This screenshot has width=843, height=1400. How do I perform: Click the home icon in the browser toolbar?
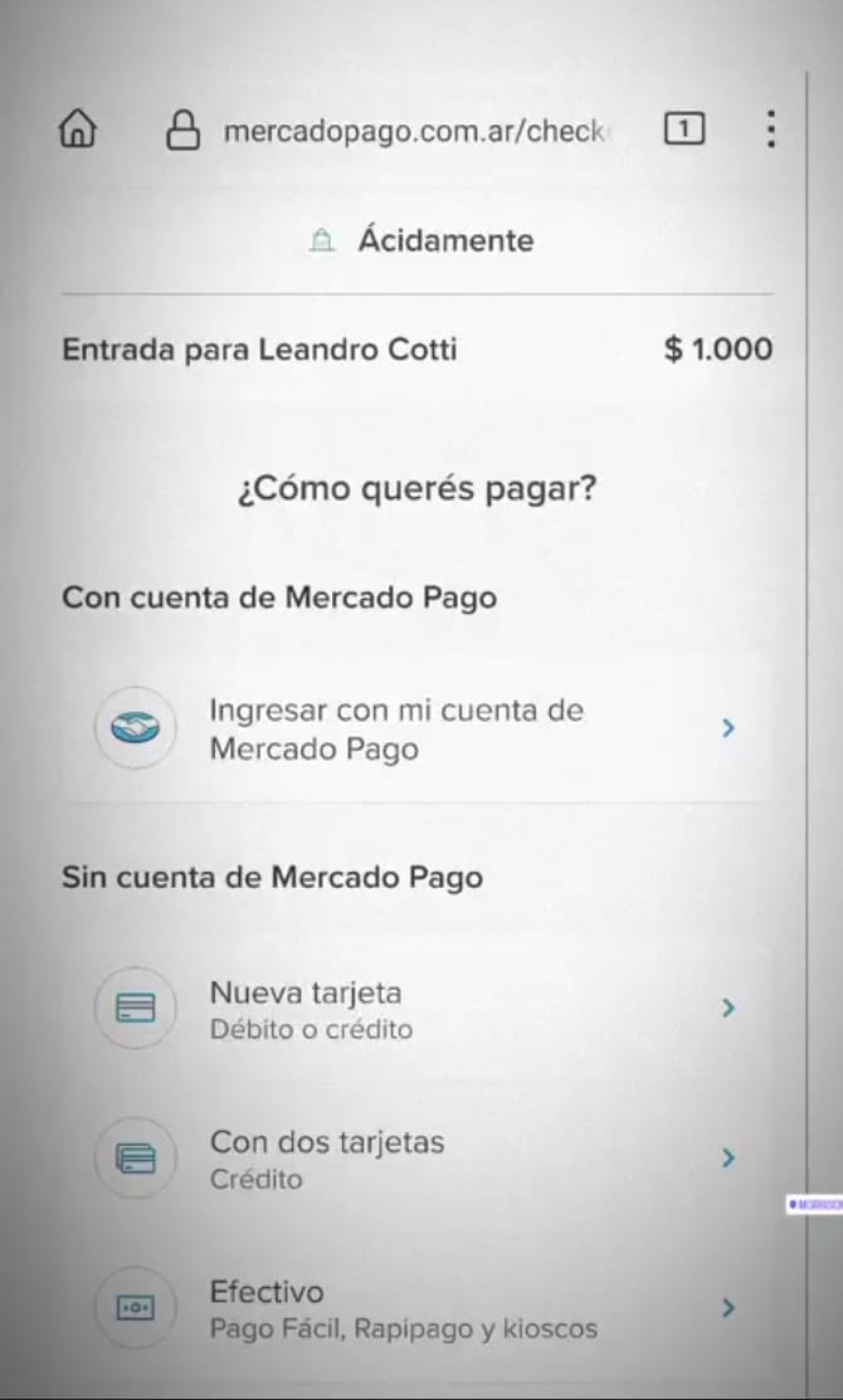coord(78,130)
